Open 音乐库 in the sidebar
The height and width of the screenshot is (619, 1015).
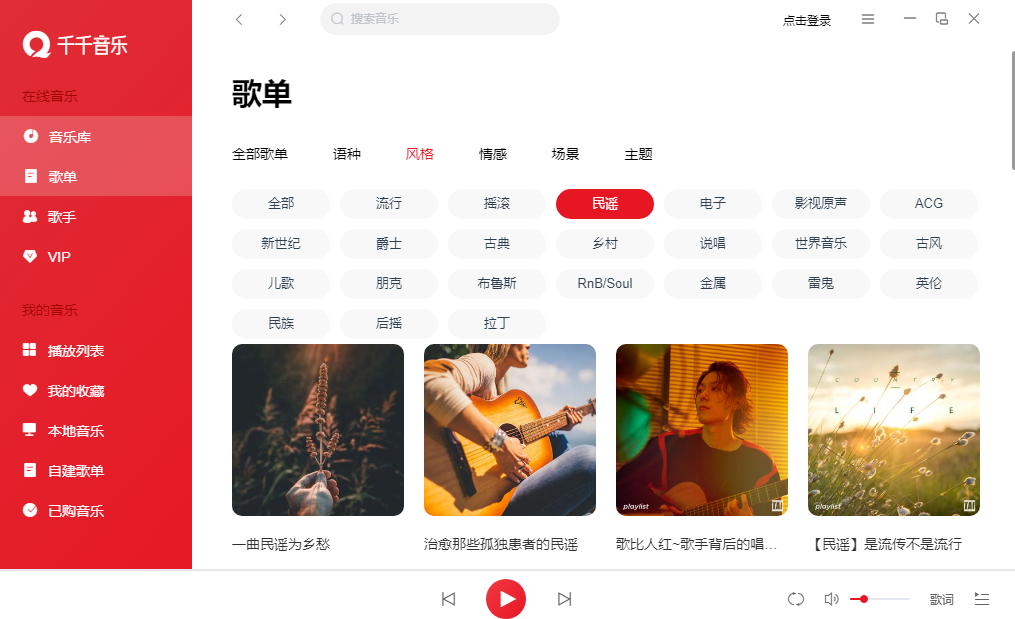(70, 136)
